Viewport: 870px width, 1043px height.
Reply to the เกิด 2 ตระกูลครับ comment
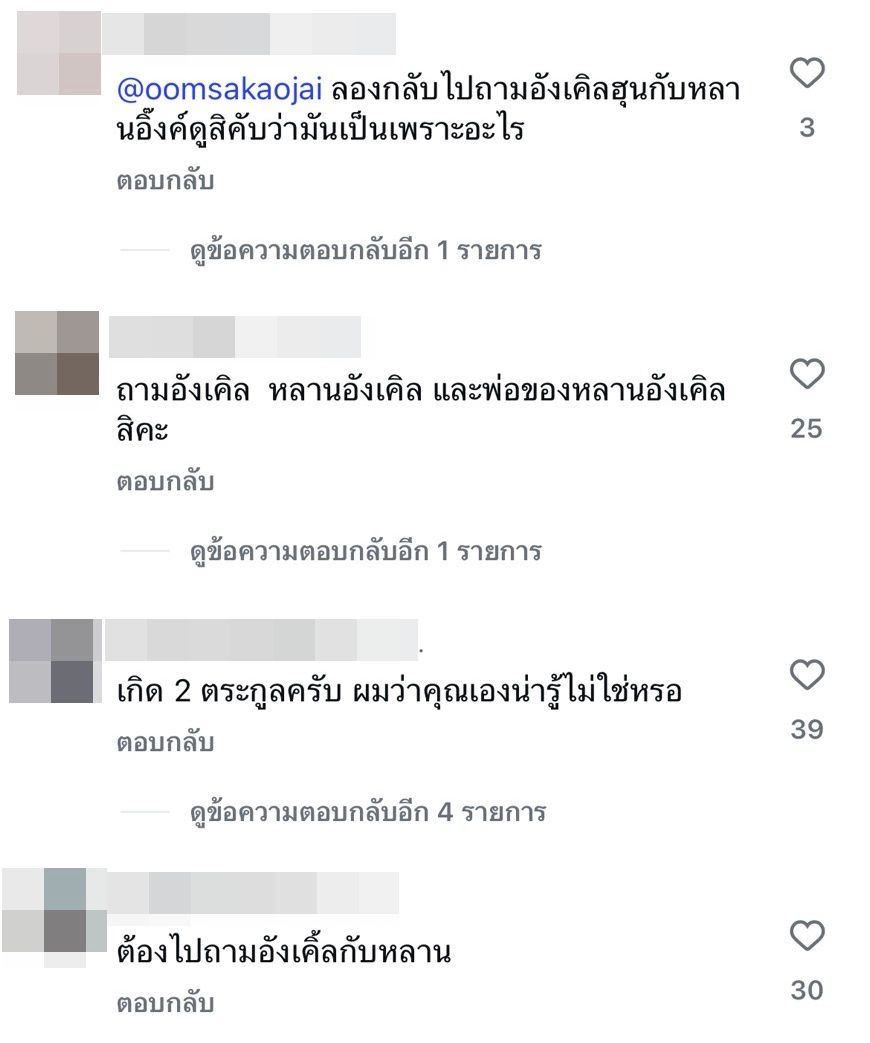point(165,743)
